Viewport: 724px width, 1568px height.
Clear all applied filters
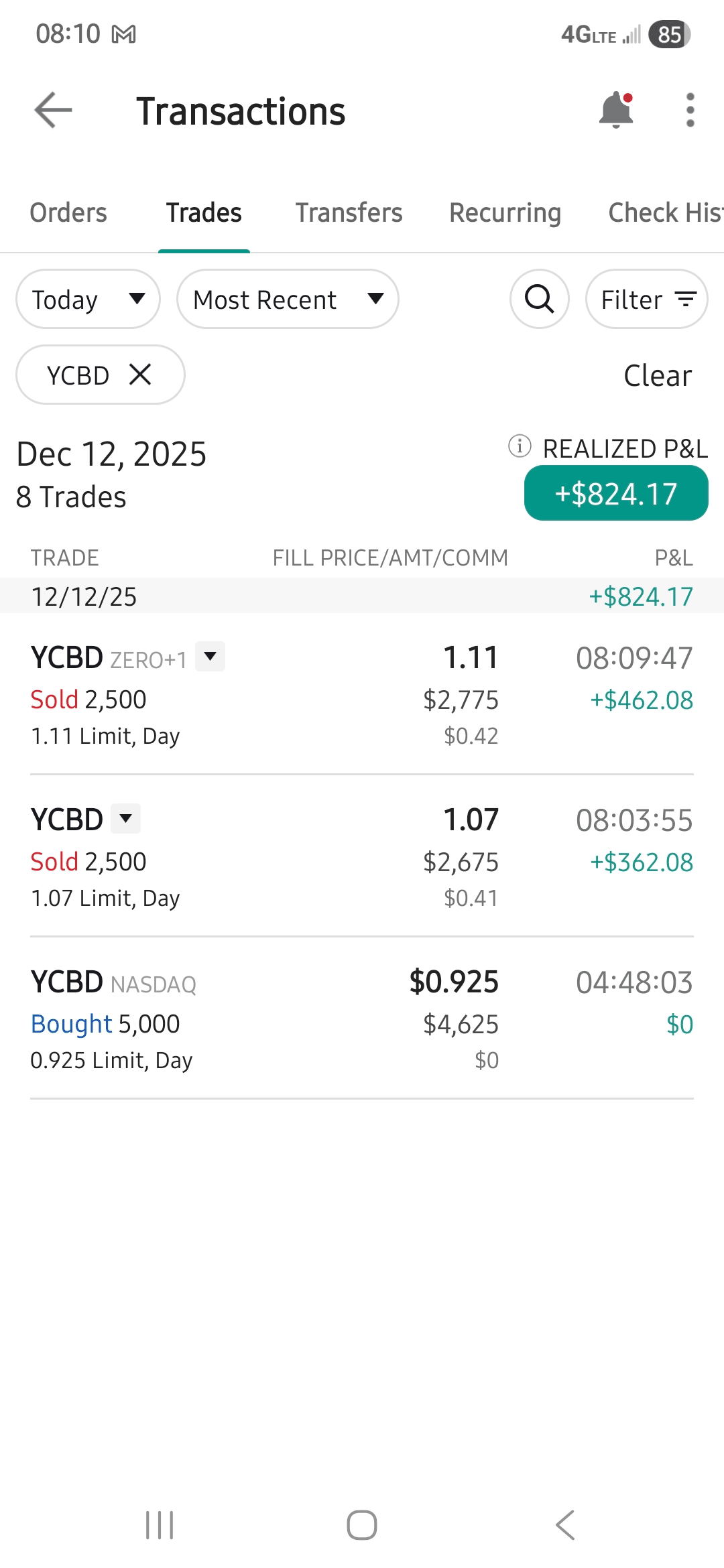(657, 376)
